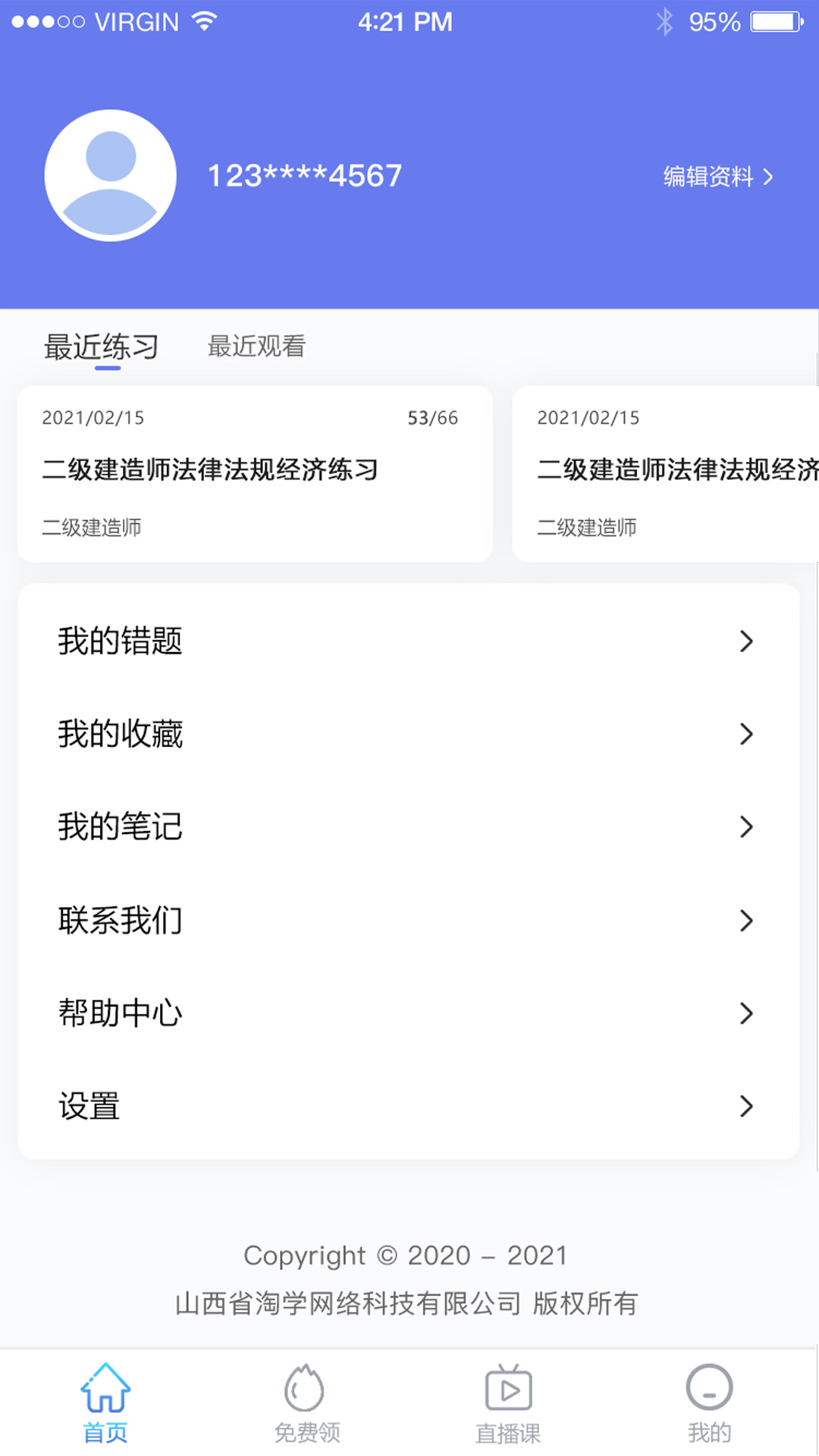Tap the 53/66 progress indicator
819x1456 pixels.
pyautogui.click(x=433, y=418)
